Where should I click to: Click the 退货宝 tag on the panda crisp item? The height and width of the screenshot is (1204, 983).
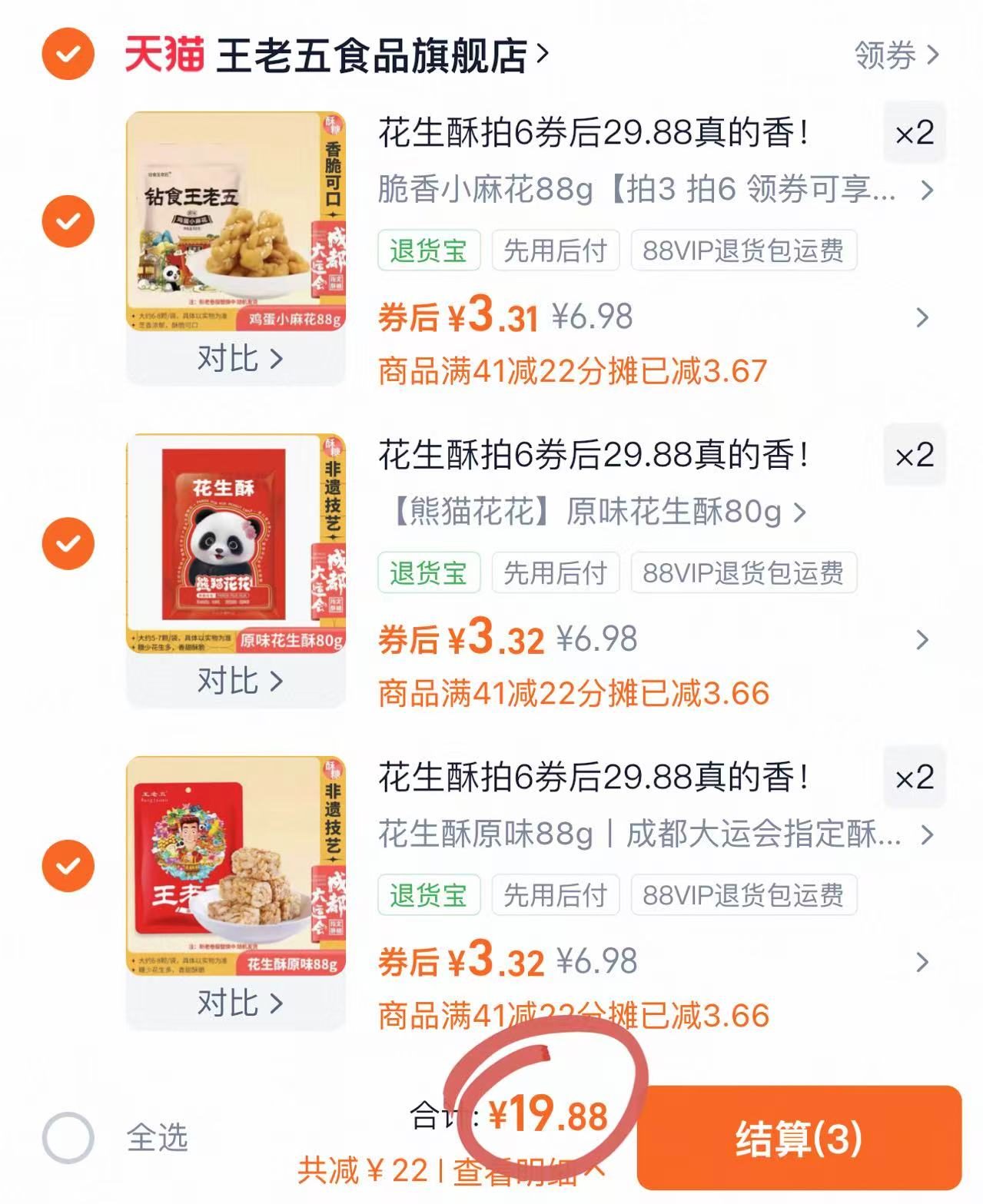pyautogui.click(x=430, y=572)
